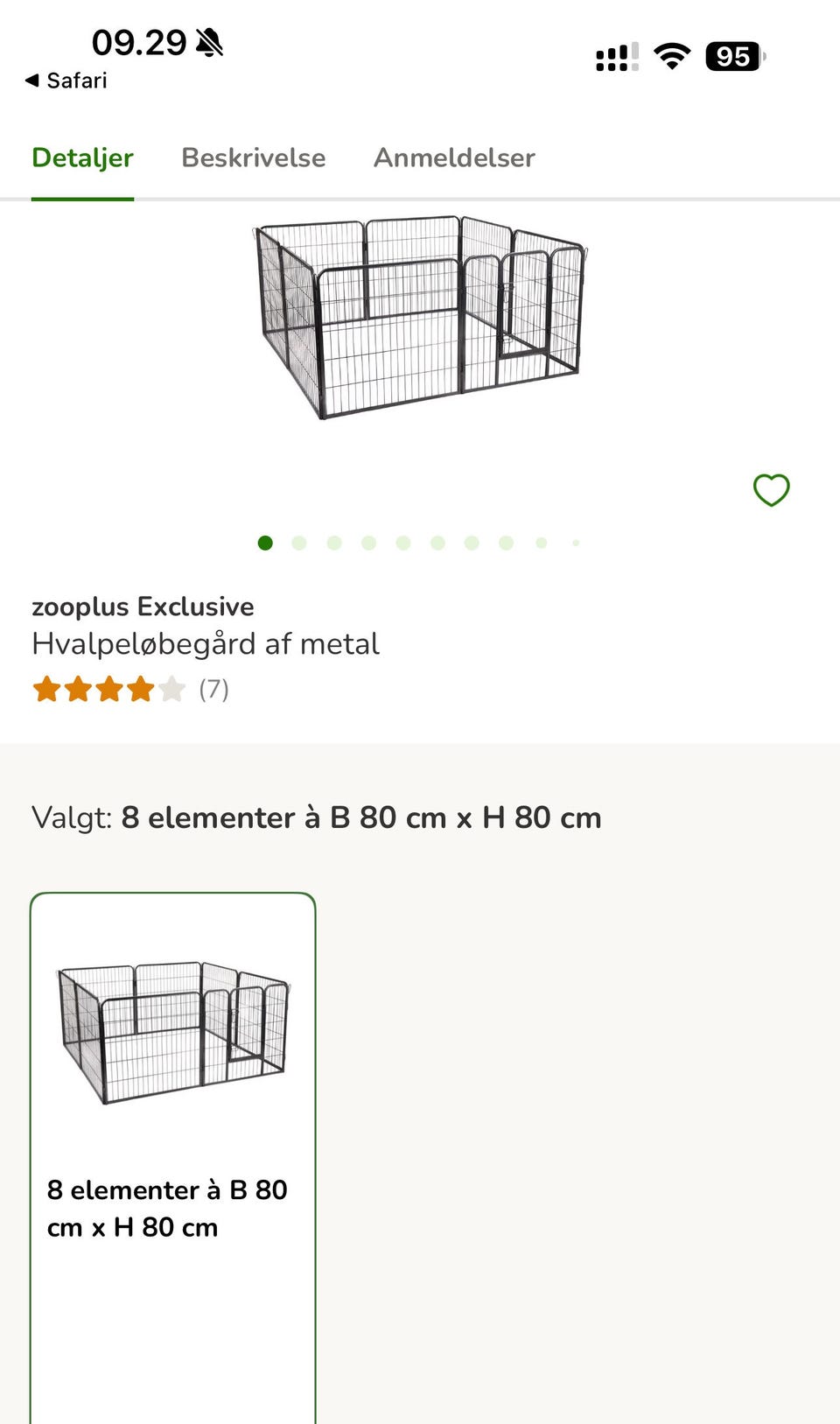Tap the second carousel dot
The image size is (840, 1424).
299,543
